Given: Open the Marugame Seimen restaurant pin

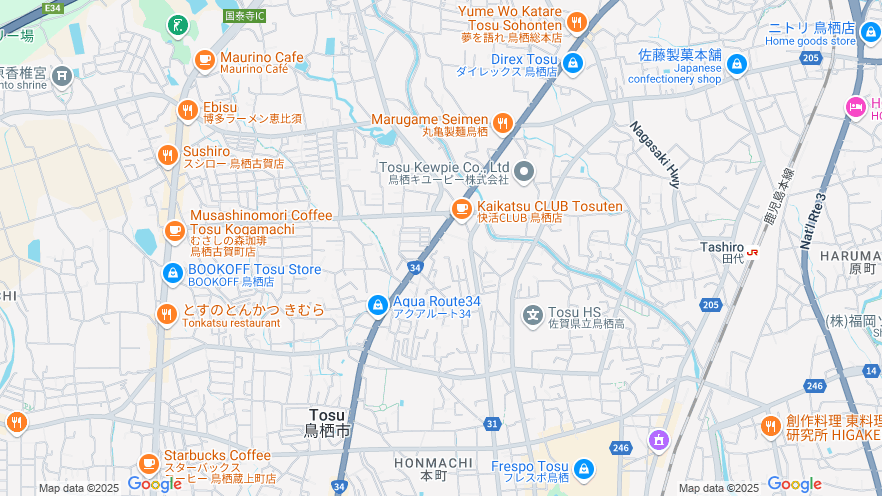Looking at the screenshot, I should tap(502, 123).
